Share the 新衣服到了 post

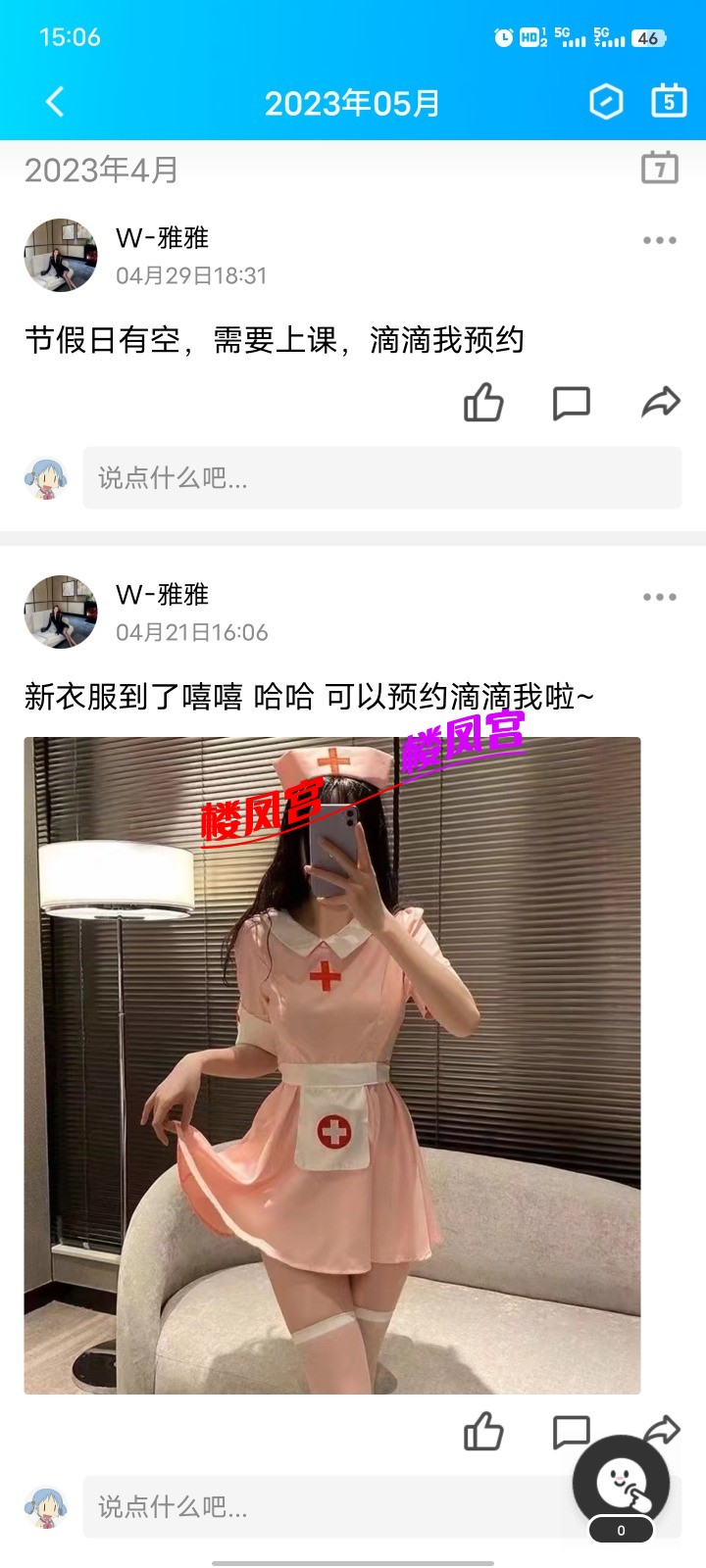[663, 1425]
